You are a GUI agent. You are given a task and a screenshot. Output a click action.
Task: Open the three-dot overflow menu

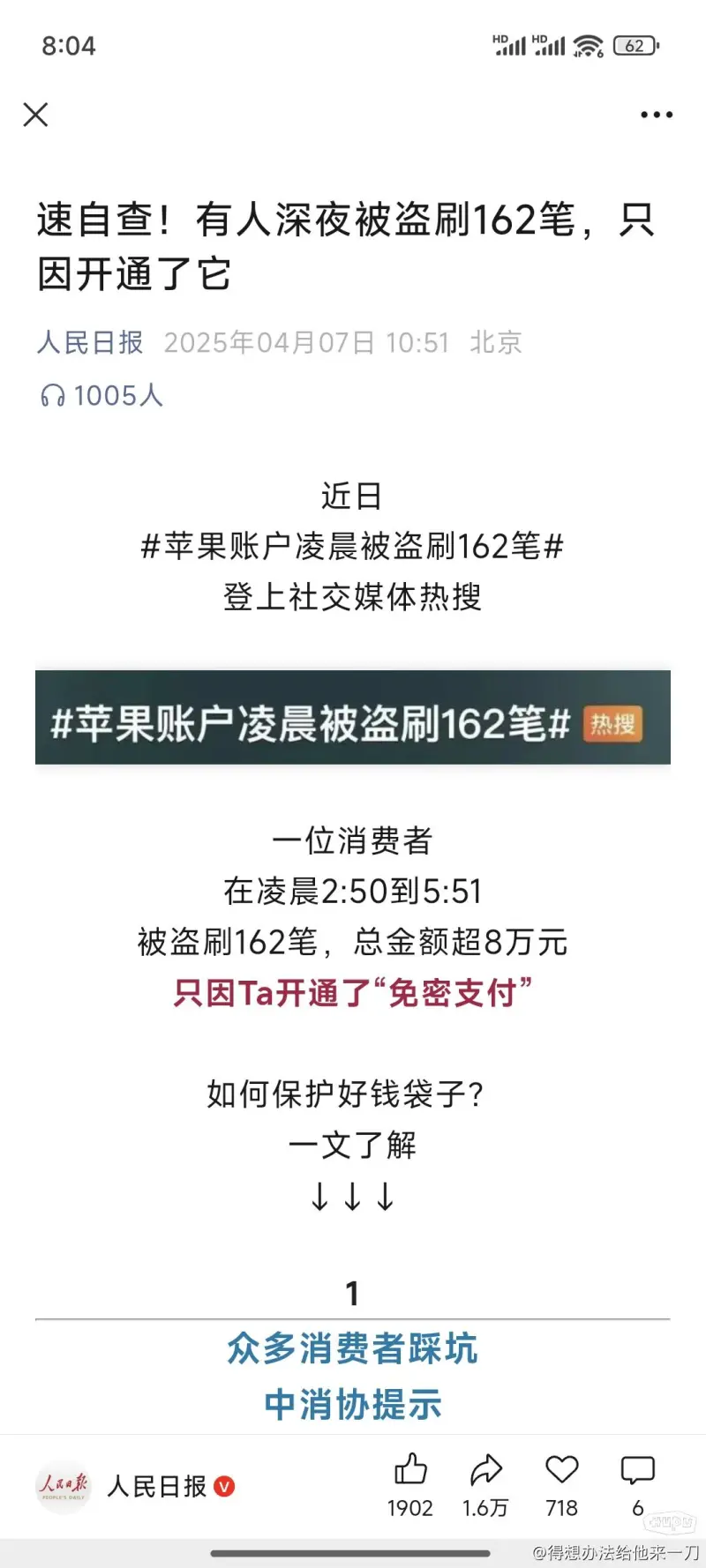[x=657, y=115]
